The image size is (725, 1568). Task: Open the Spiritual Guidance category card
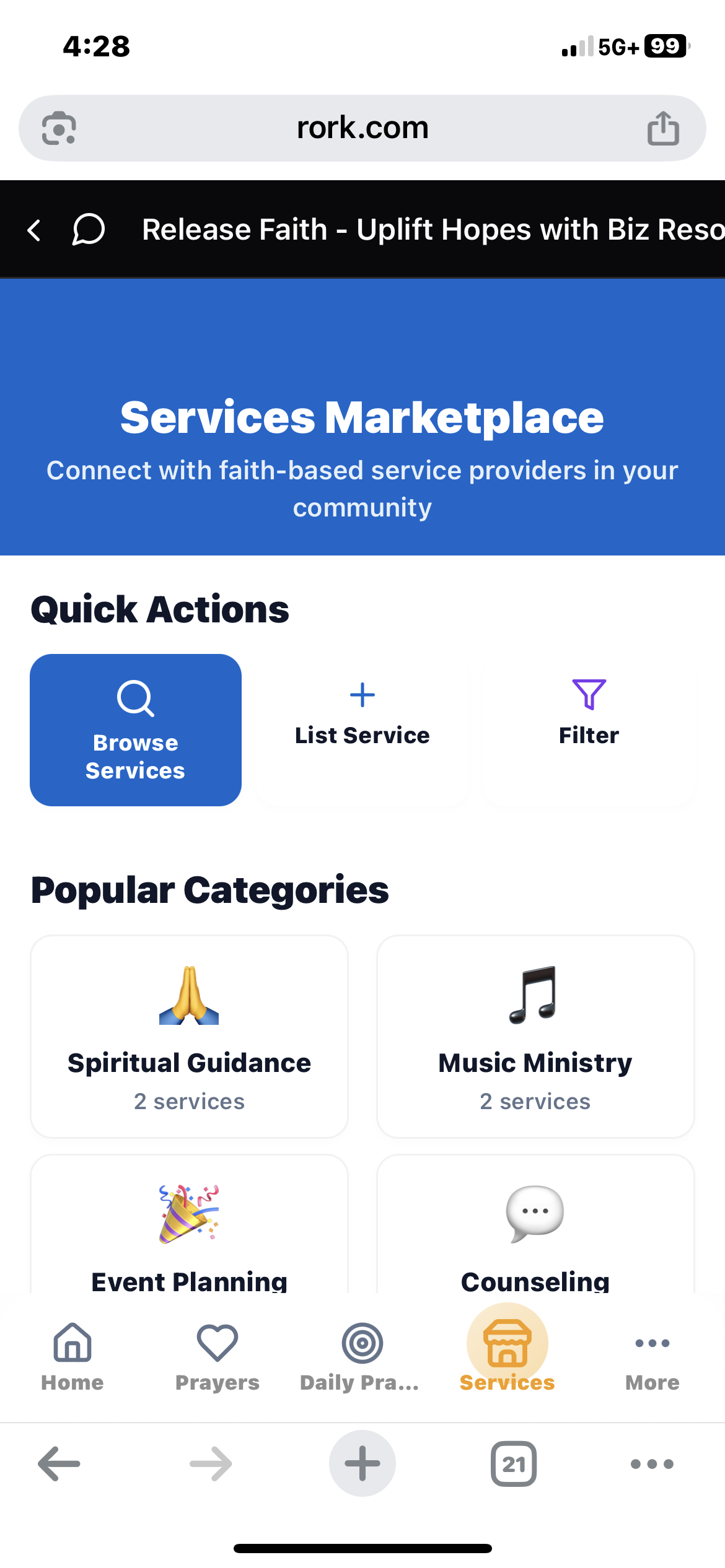click(x=189, y=1037)
